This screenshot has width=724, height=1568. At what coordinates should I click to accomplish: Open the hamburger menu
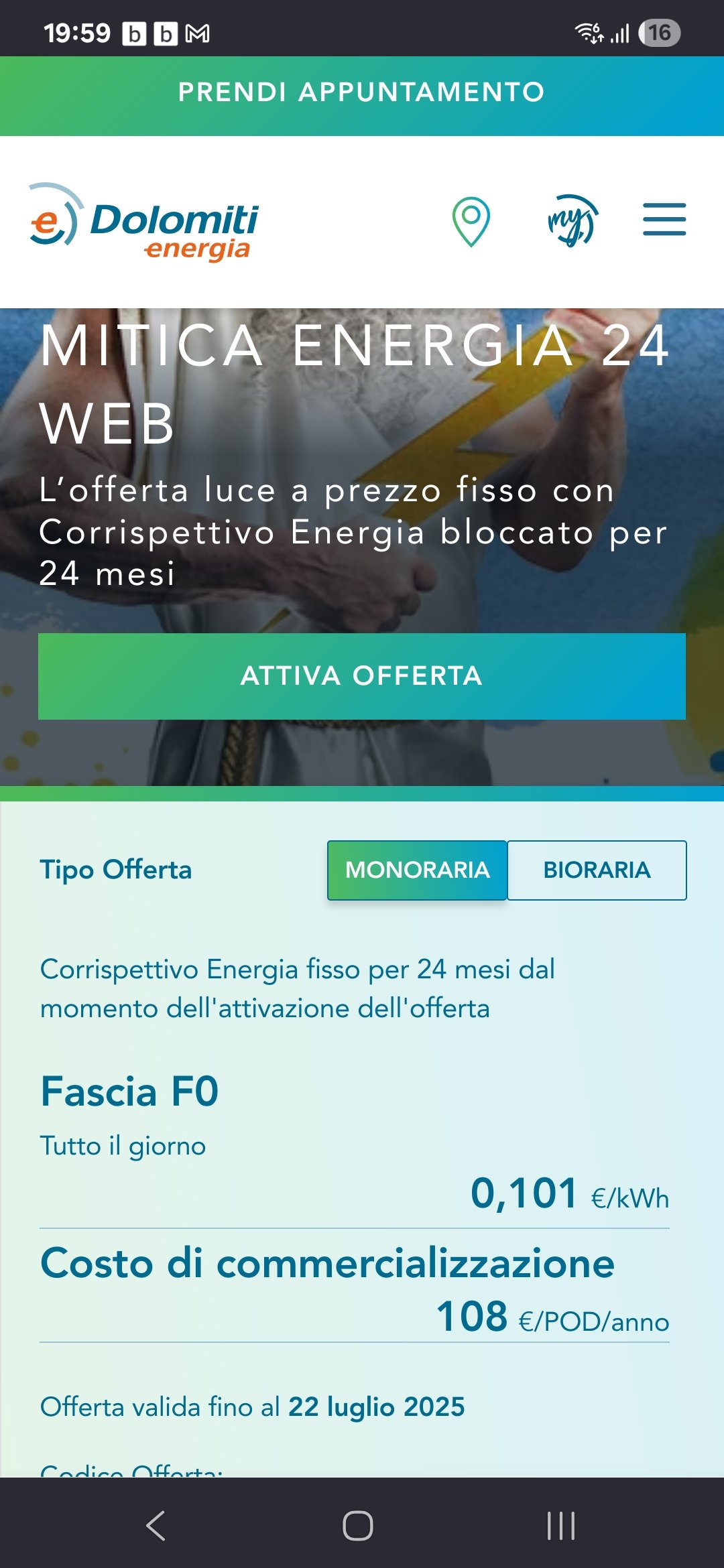(664, 220)
